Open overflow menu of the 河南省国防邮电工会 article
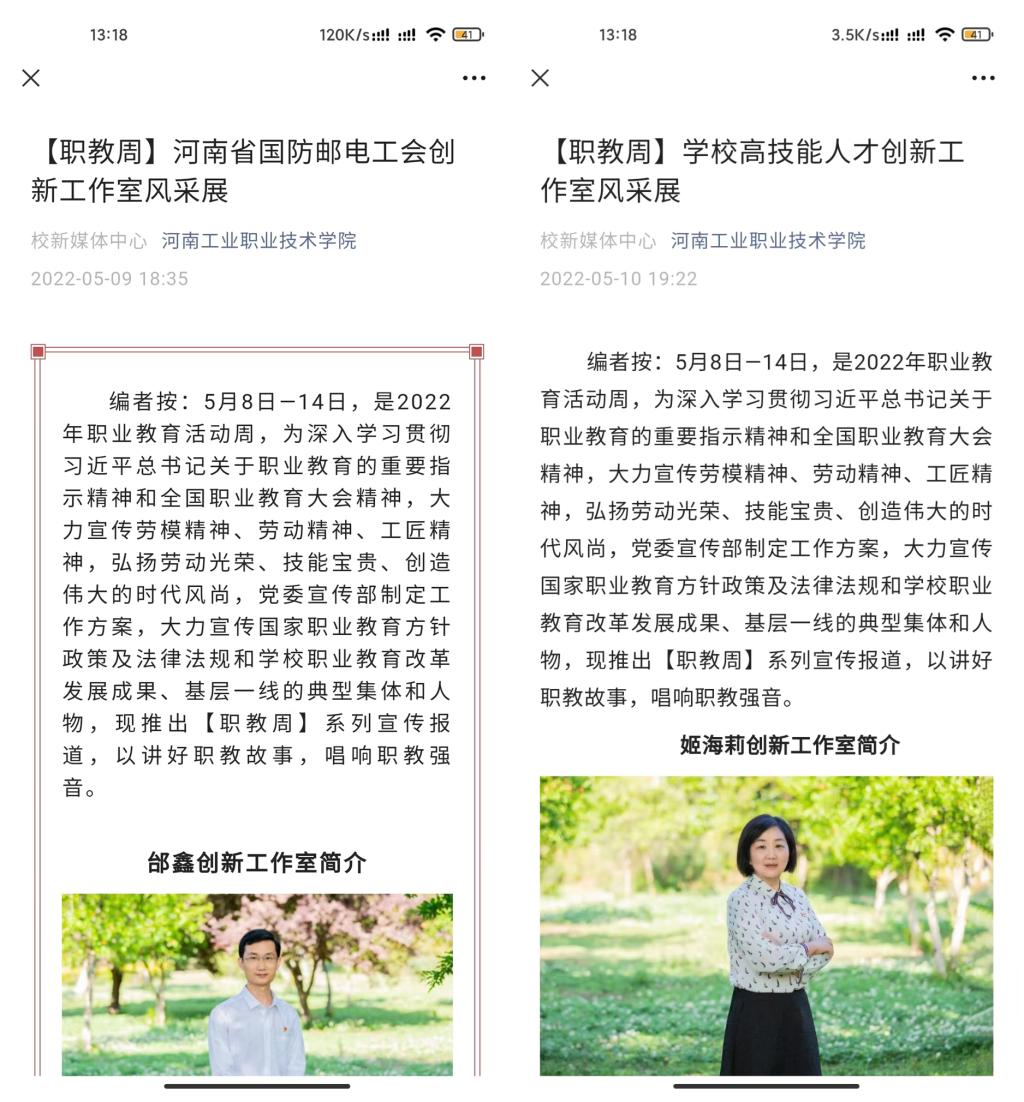The height and width of the screenshot is (1102, 1024). [474, 78]
